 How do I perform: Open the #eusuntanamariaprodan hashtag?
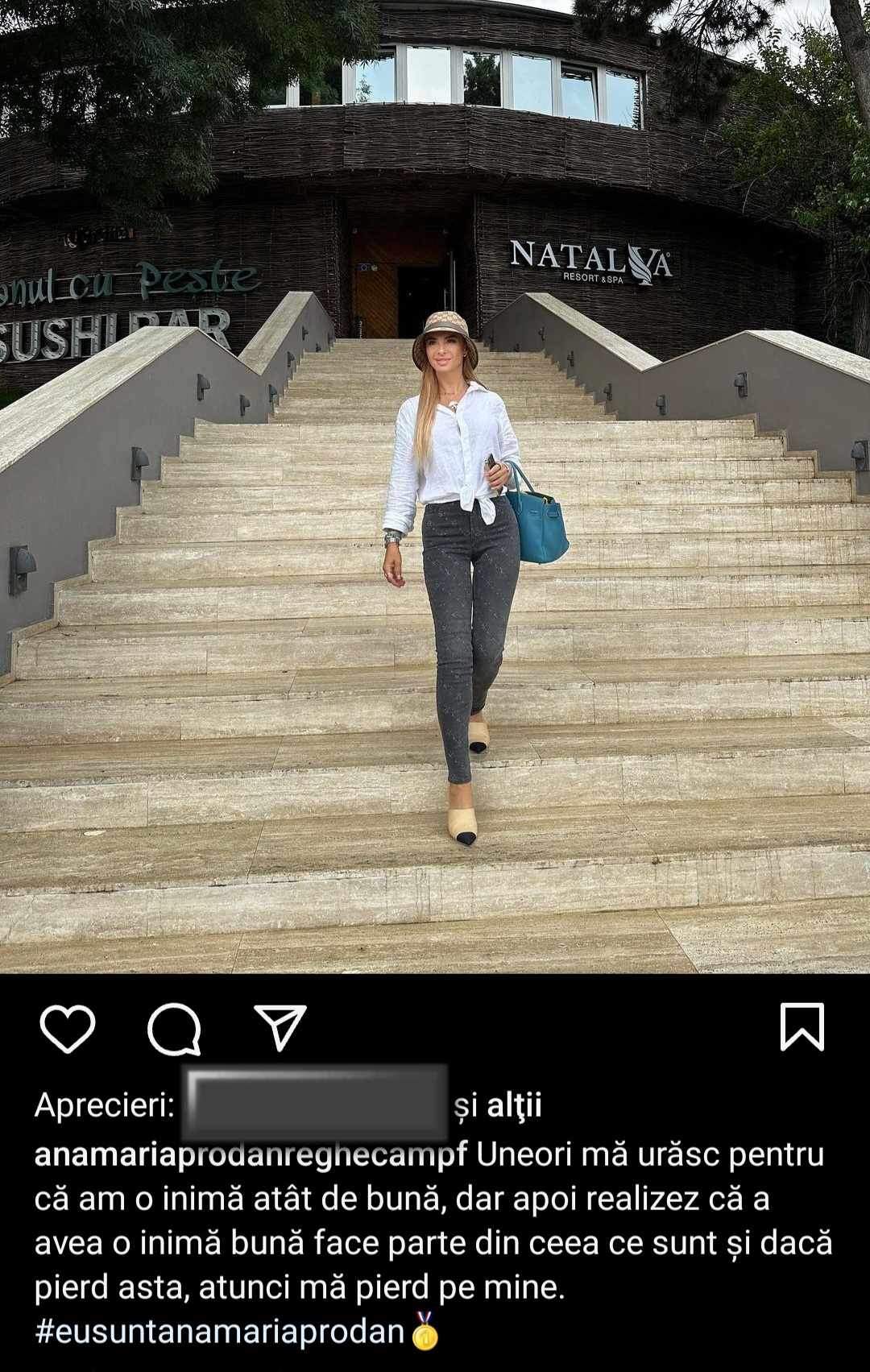pos(219,1331)
